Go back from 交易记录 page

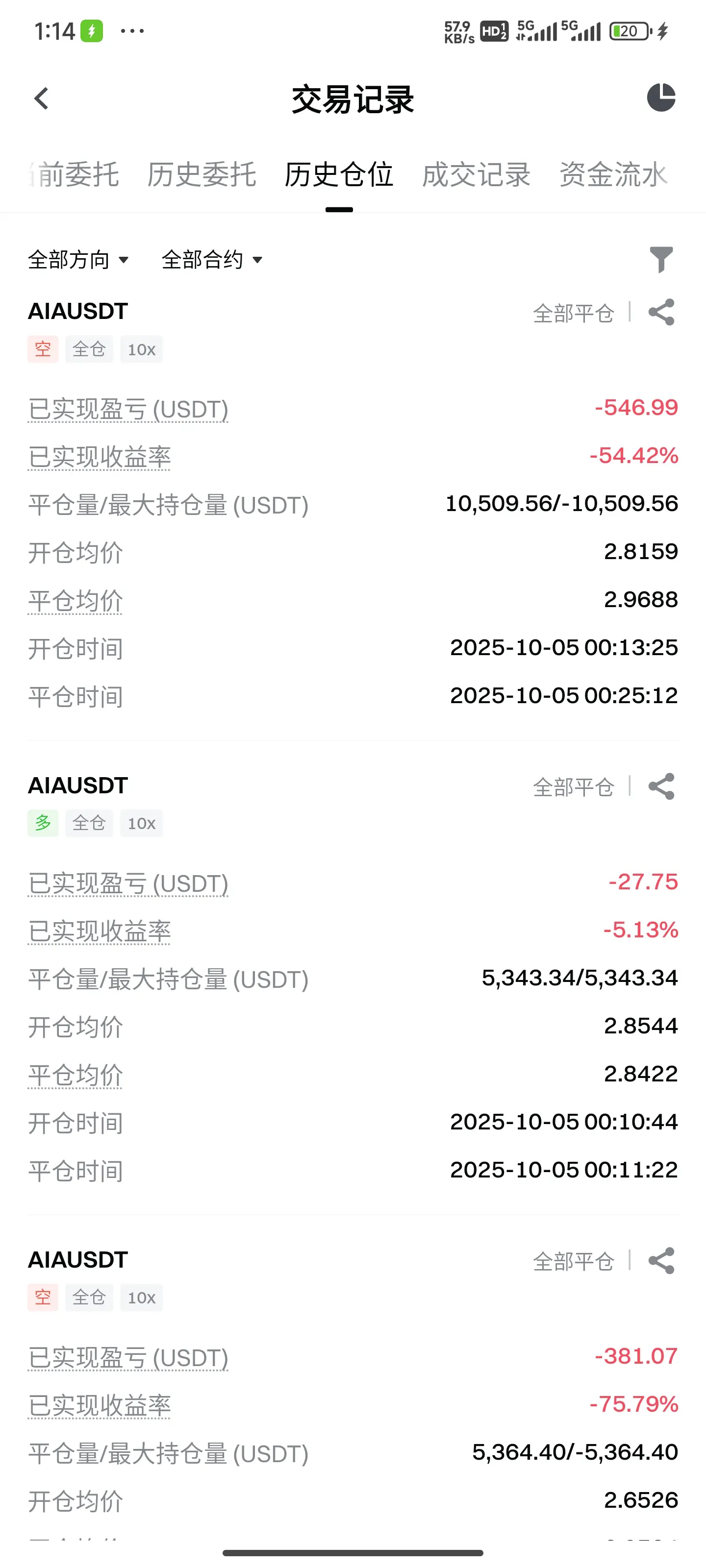[41, 98]
